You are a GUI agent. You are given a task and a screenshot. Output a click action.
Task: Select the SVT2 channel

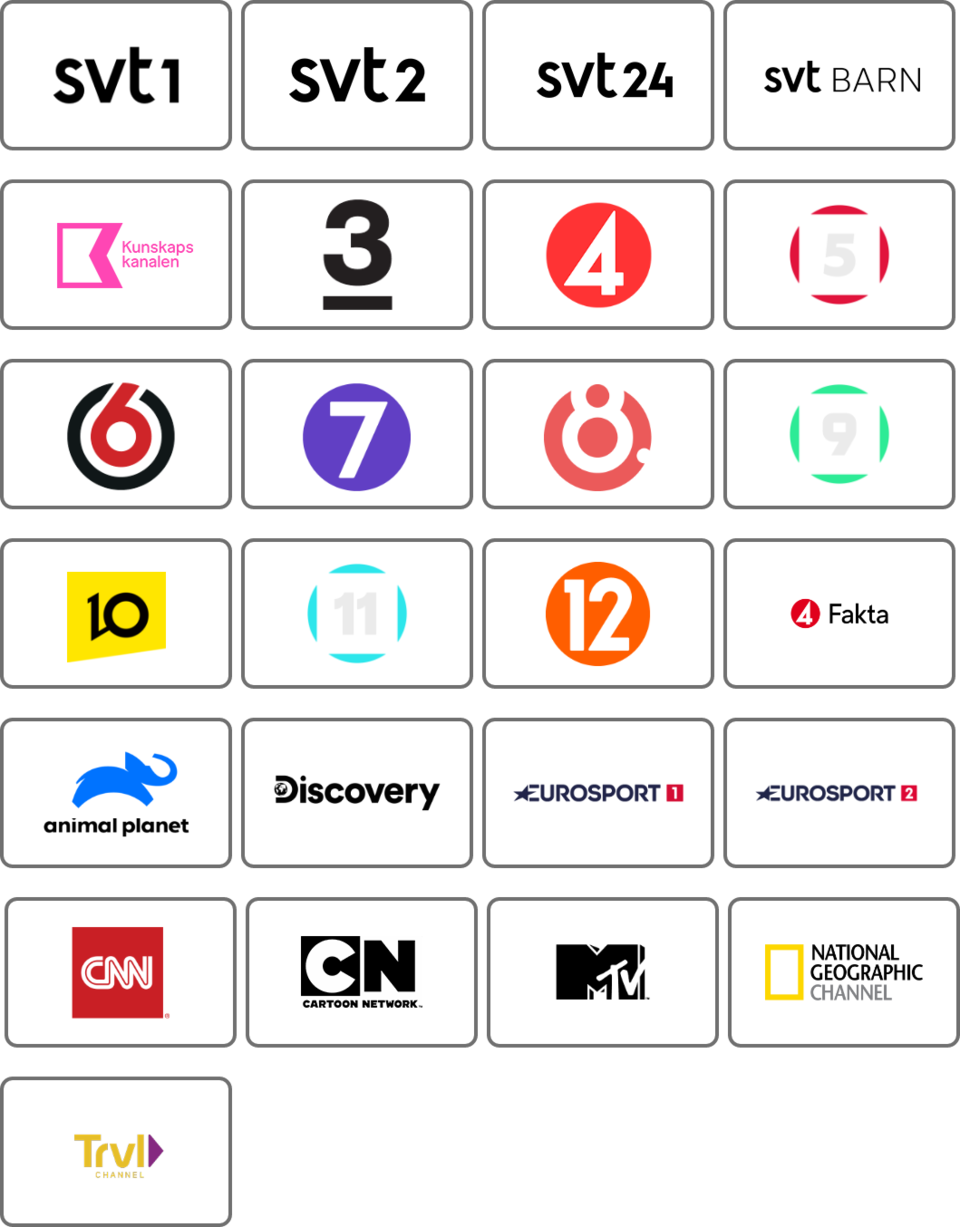(x=357, y=77)
